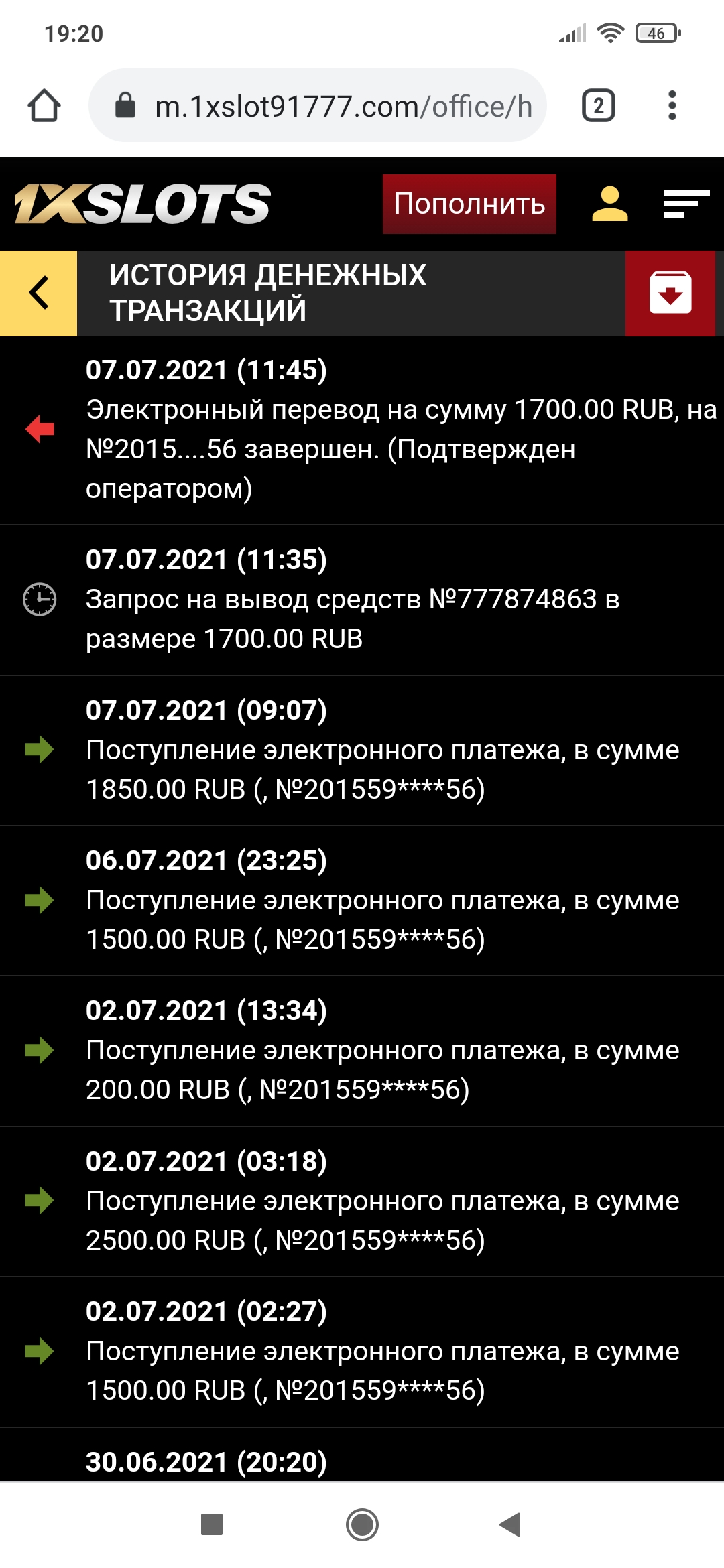724x1568 pixels.
Task: Open the browser tab switcher
Action: click(x=599, y=106)
